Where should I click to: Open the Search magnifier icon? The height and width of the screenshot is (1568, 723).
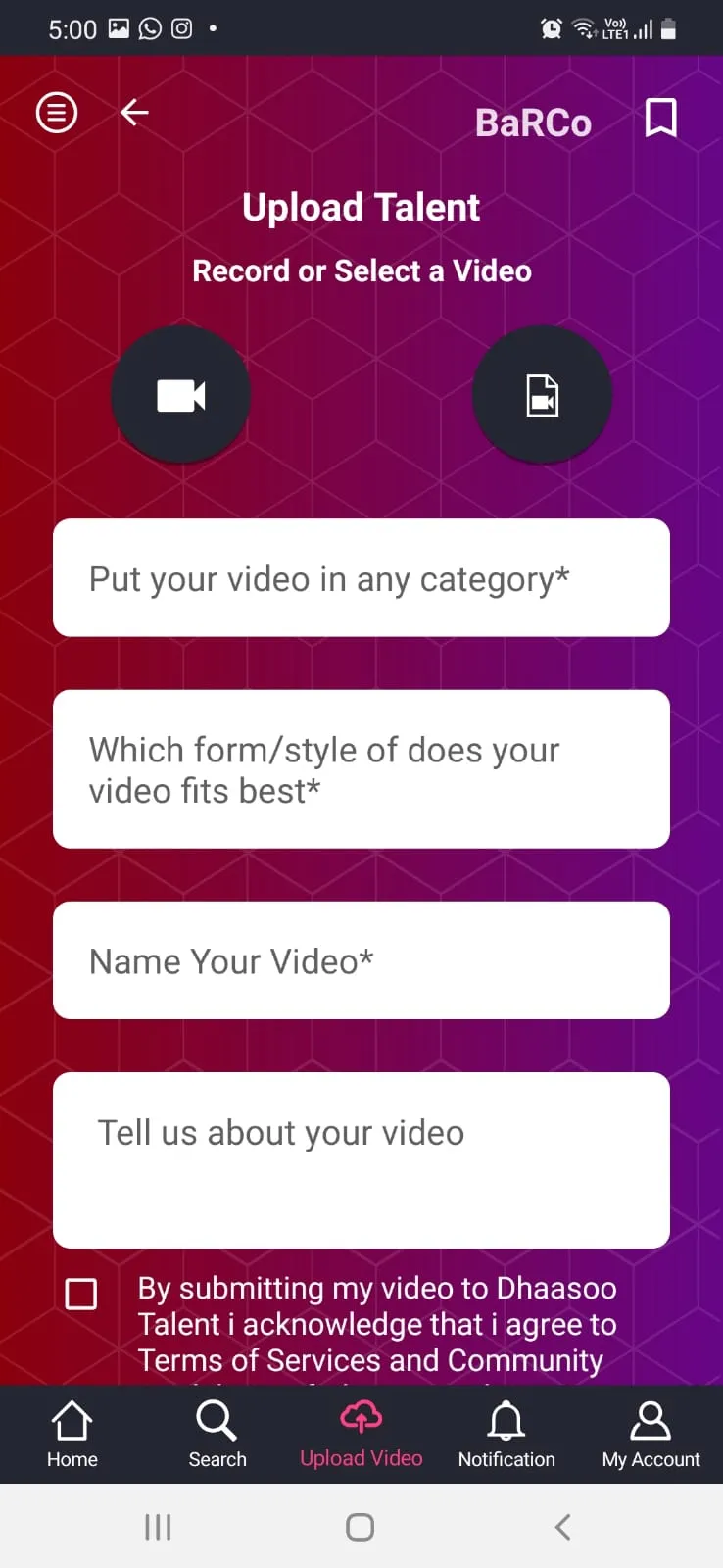point(217,1419)
